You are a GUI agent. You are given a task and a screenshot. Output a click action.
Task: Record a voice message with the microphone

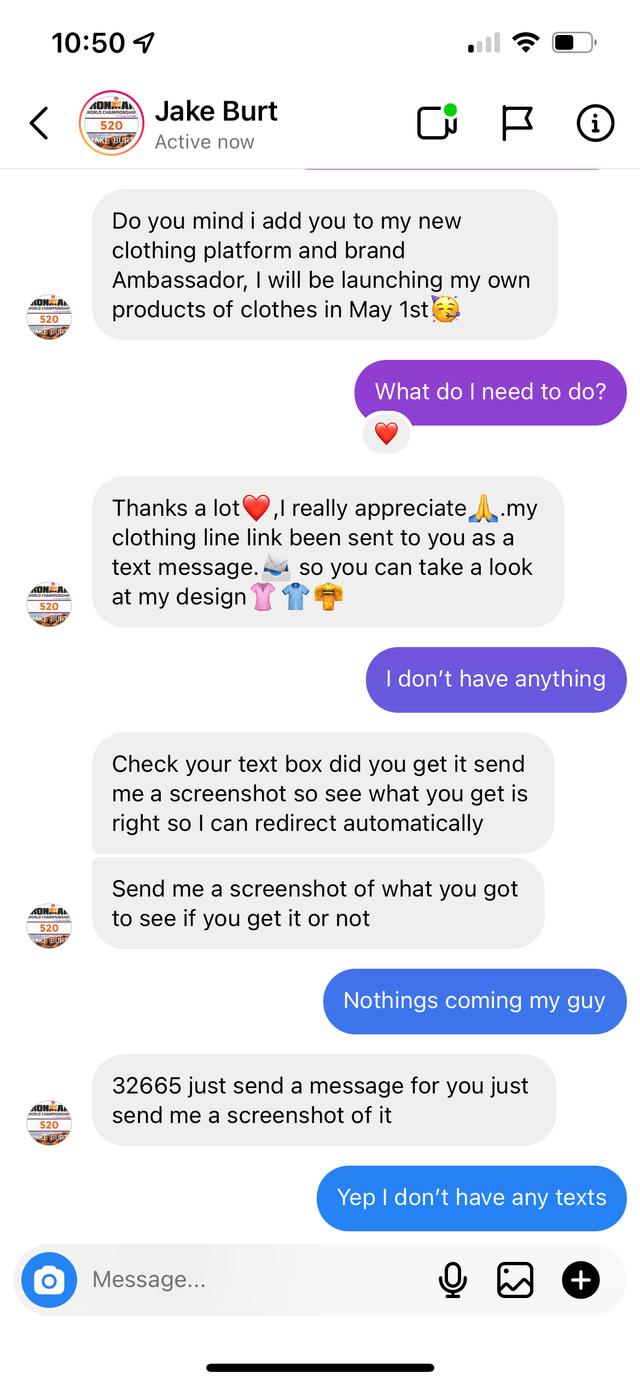[x=452, y=1279]
